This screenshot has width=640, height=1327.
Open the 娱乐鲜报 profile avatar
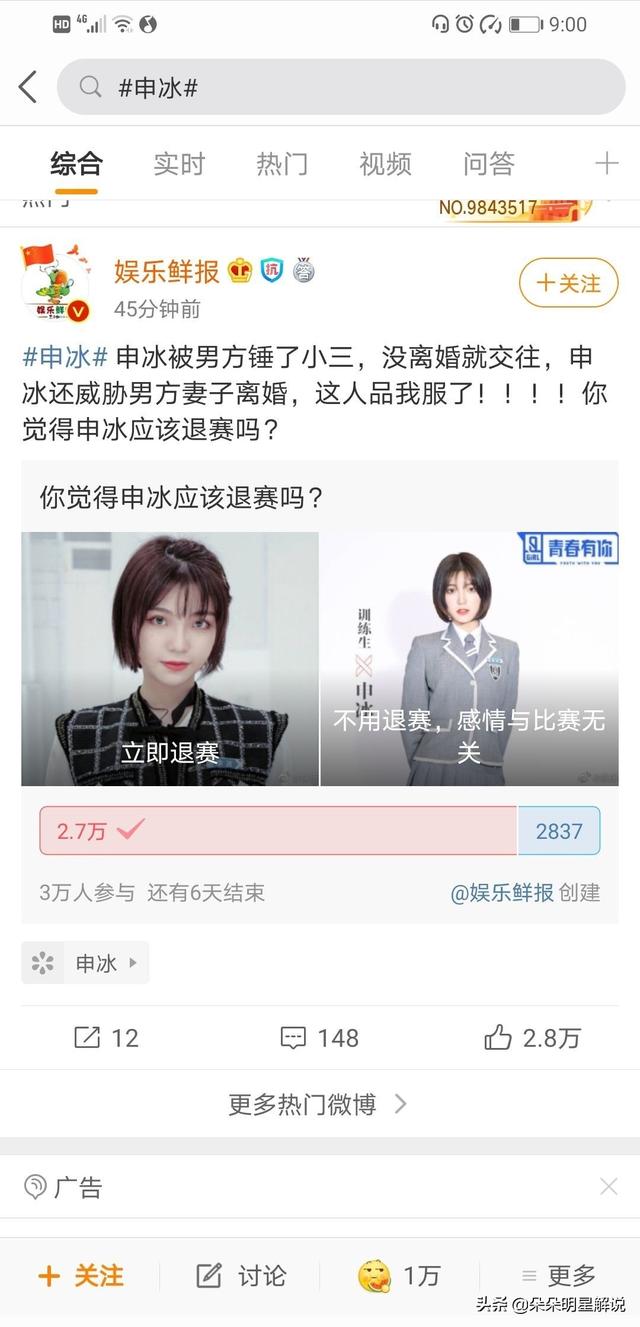pyautogui.click(x=56, y=285)
